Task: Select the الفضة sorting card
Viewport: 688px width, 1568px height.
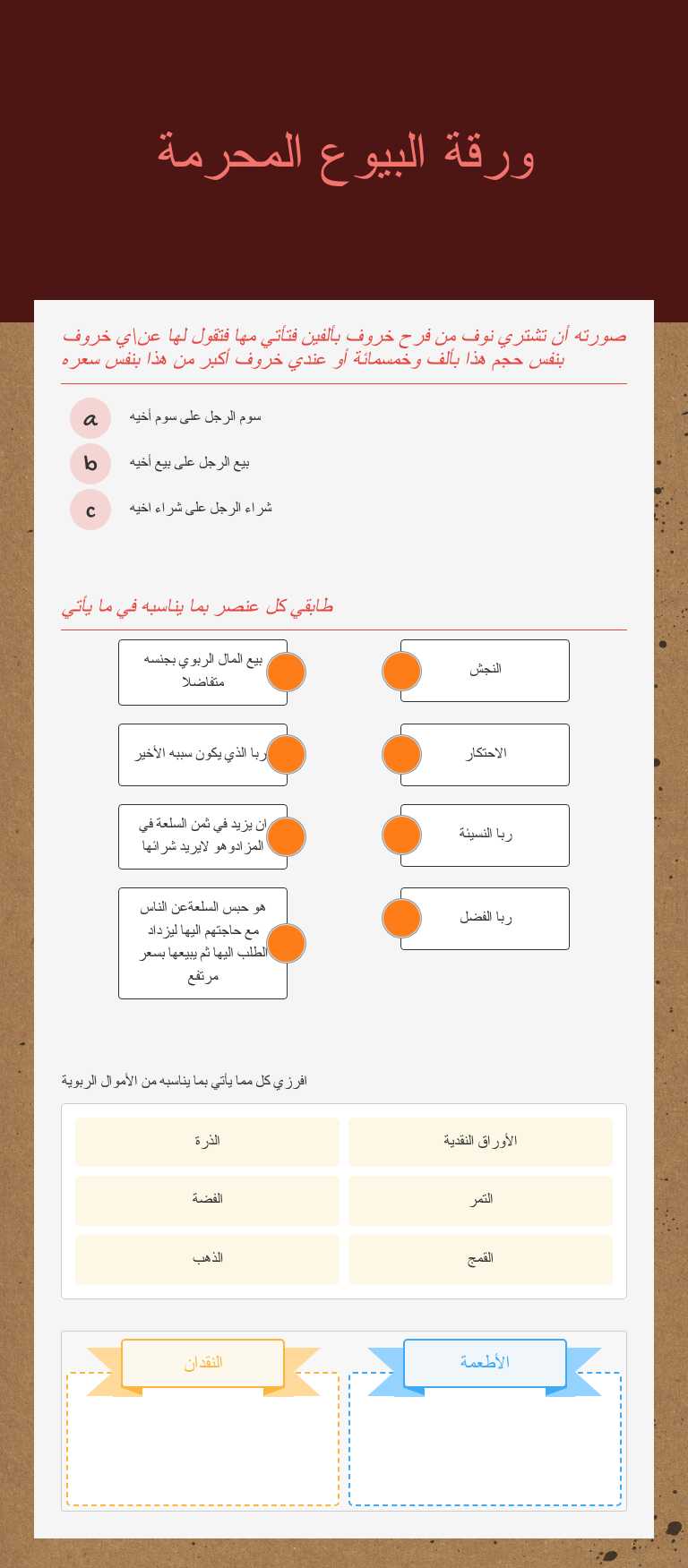Action: tap(207, 1200)
